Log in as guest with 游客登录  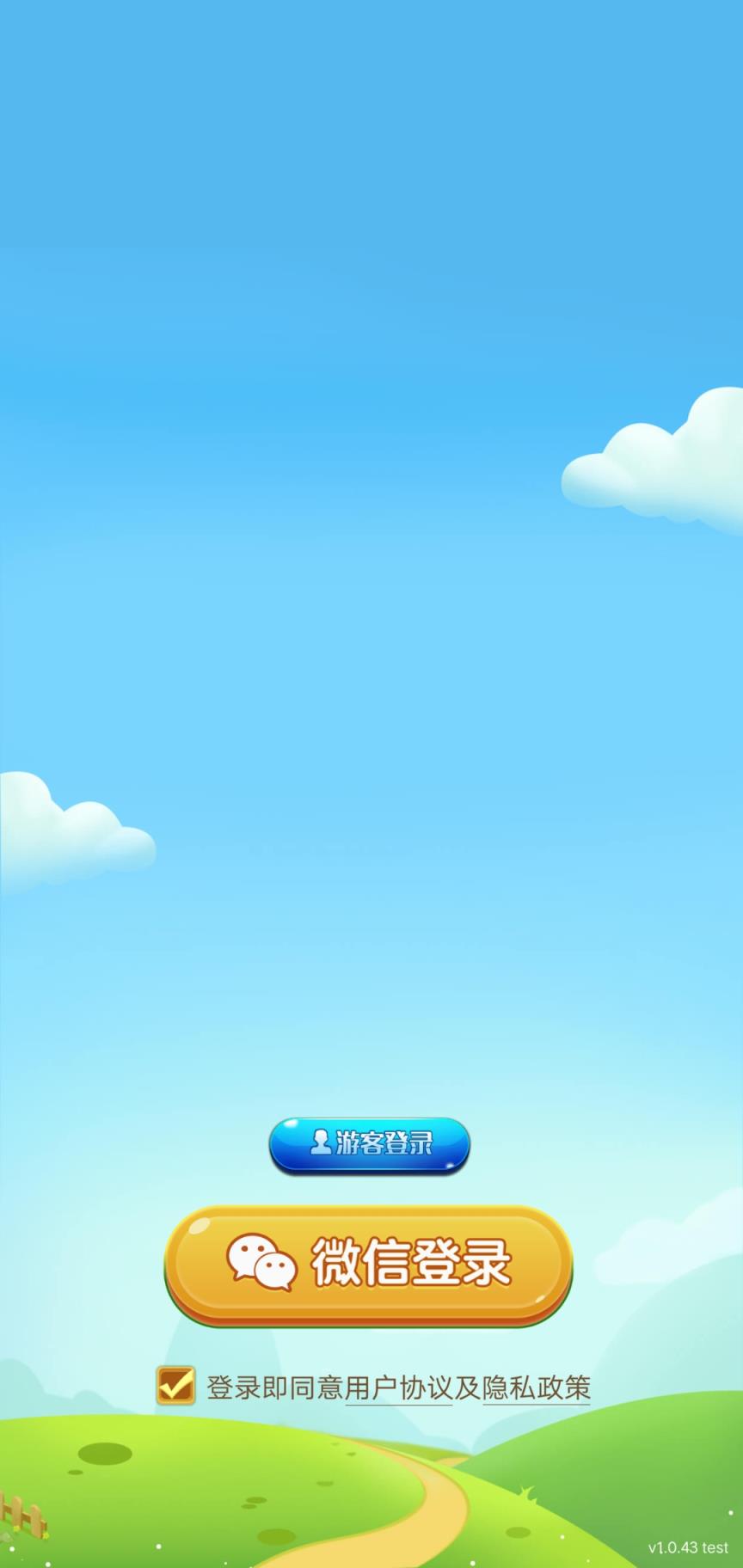370,1144
